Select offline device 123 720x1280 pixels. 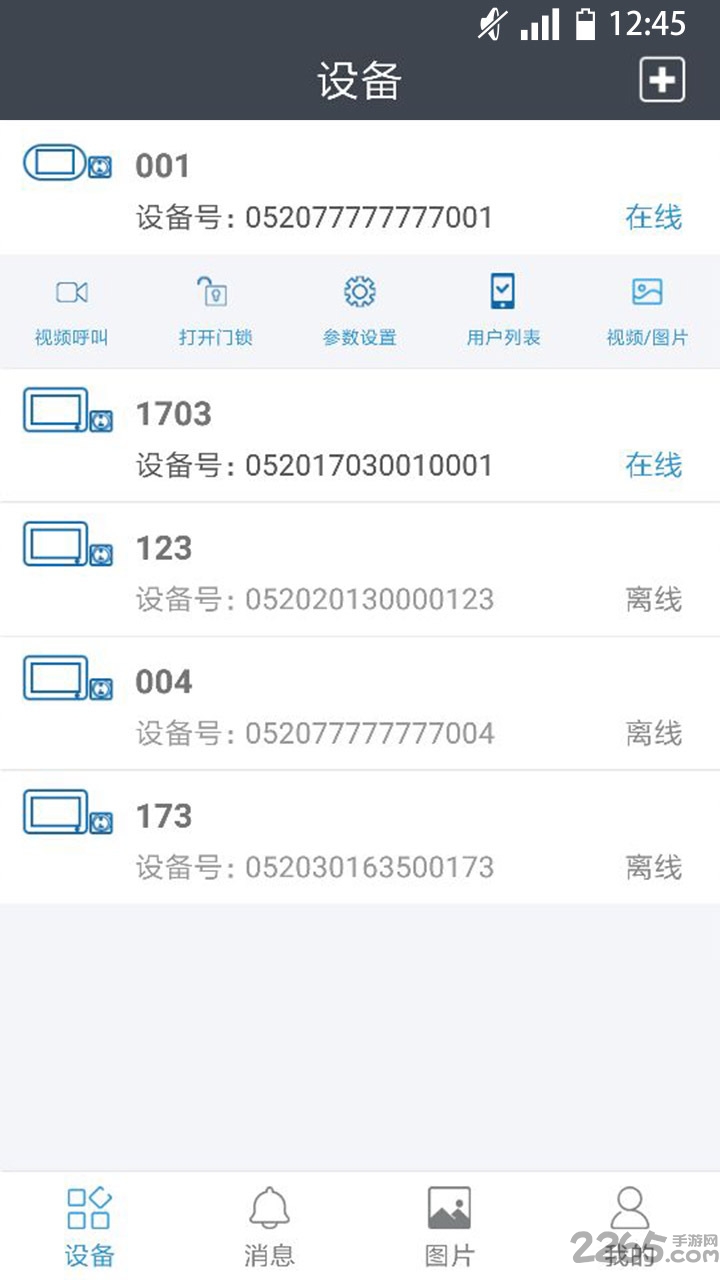point(360,572)
